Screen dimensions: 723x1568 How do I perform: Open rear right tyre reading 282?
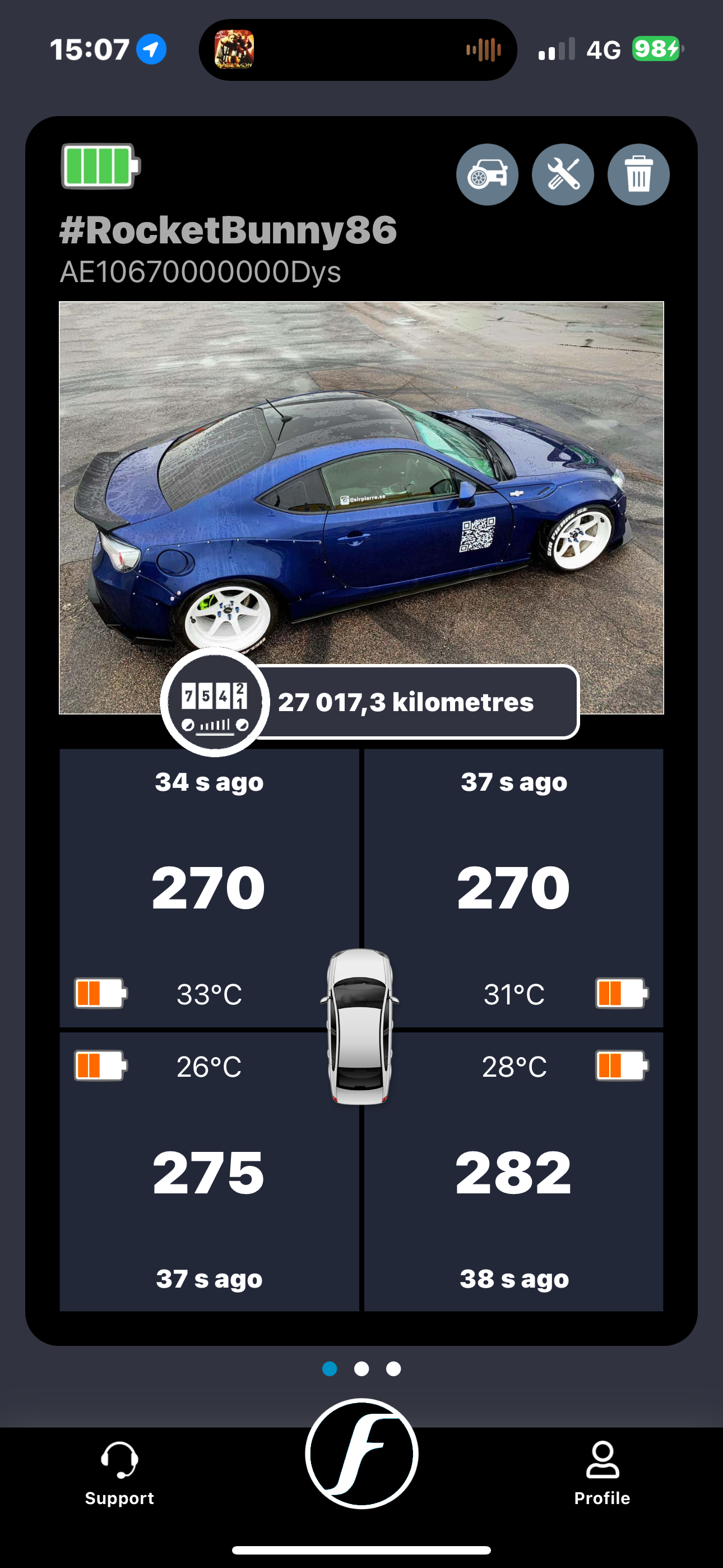pyautogui.click(x=513, y=1172)
